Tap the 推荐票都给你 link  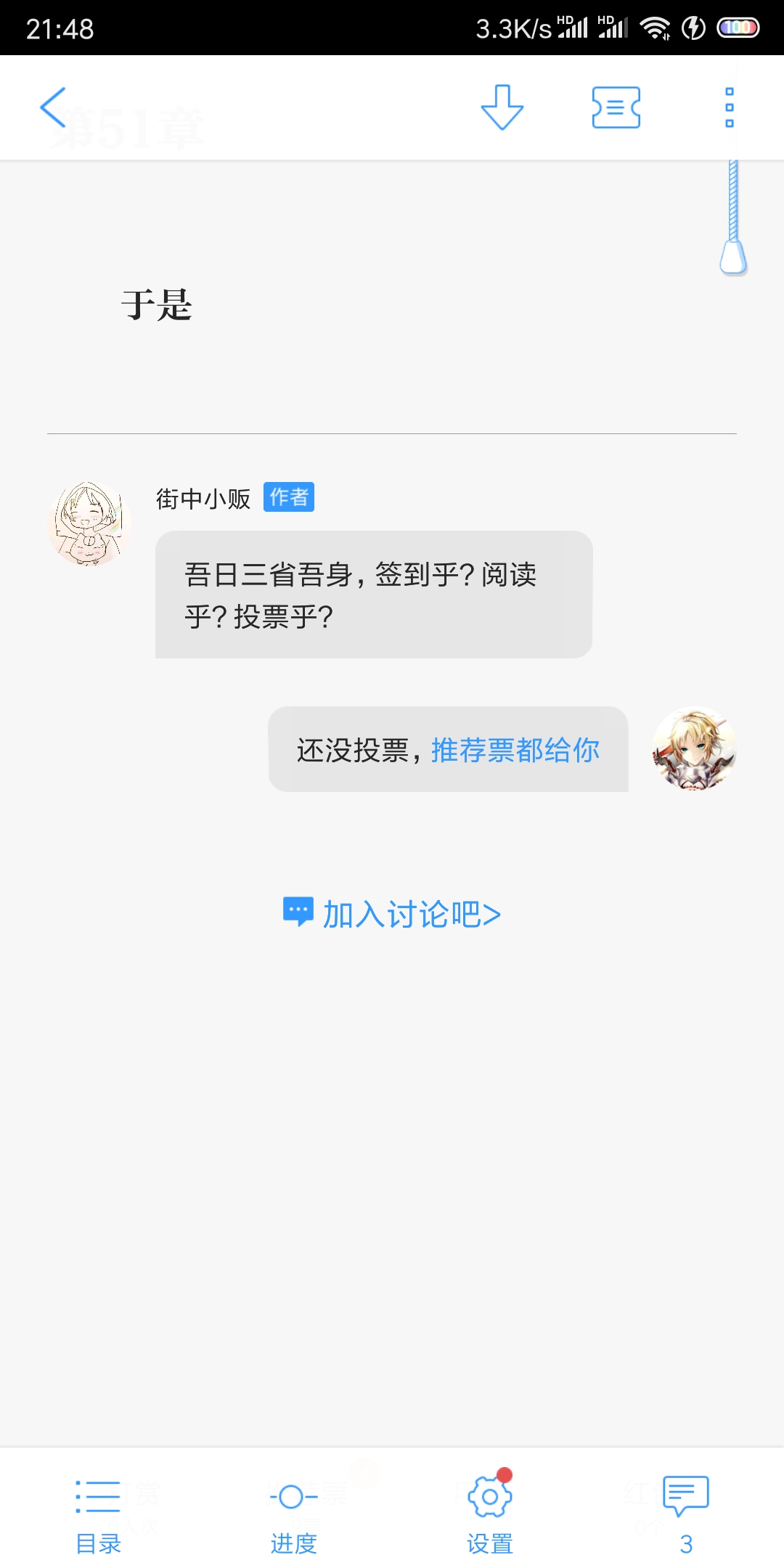click(x=515, y=750)
